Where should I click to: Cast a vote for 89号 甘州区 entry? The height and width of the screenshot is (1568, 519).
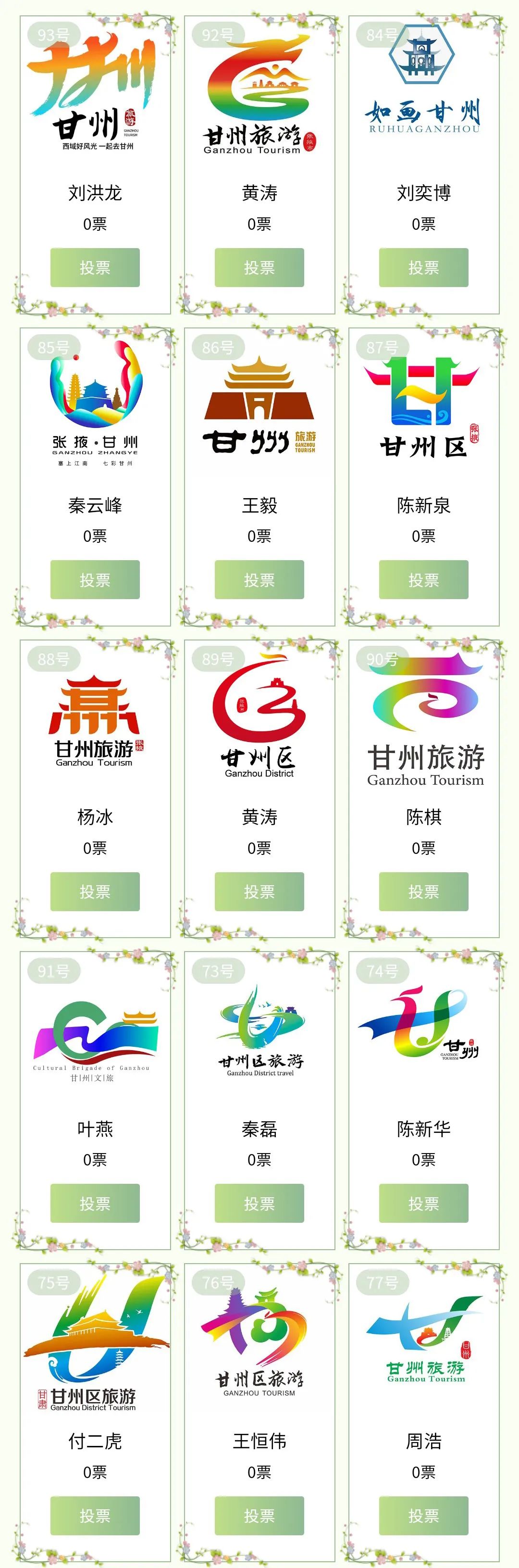point(259,891)
